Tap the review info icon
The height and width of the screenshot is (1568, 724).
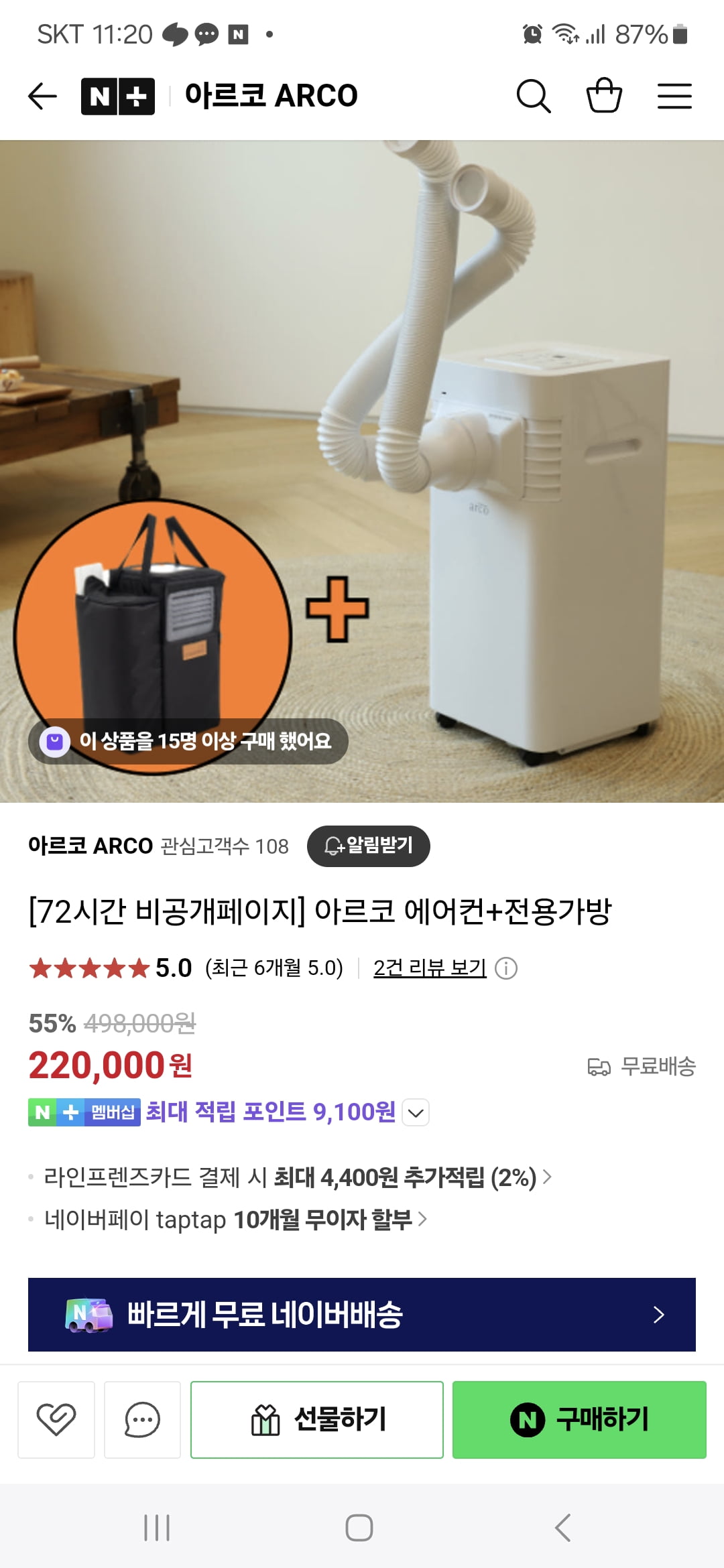pos(506,969)
